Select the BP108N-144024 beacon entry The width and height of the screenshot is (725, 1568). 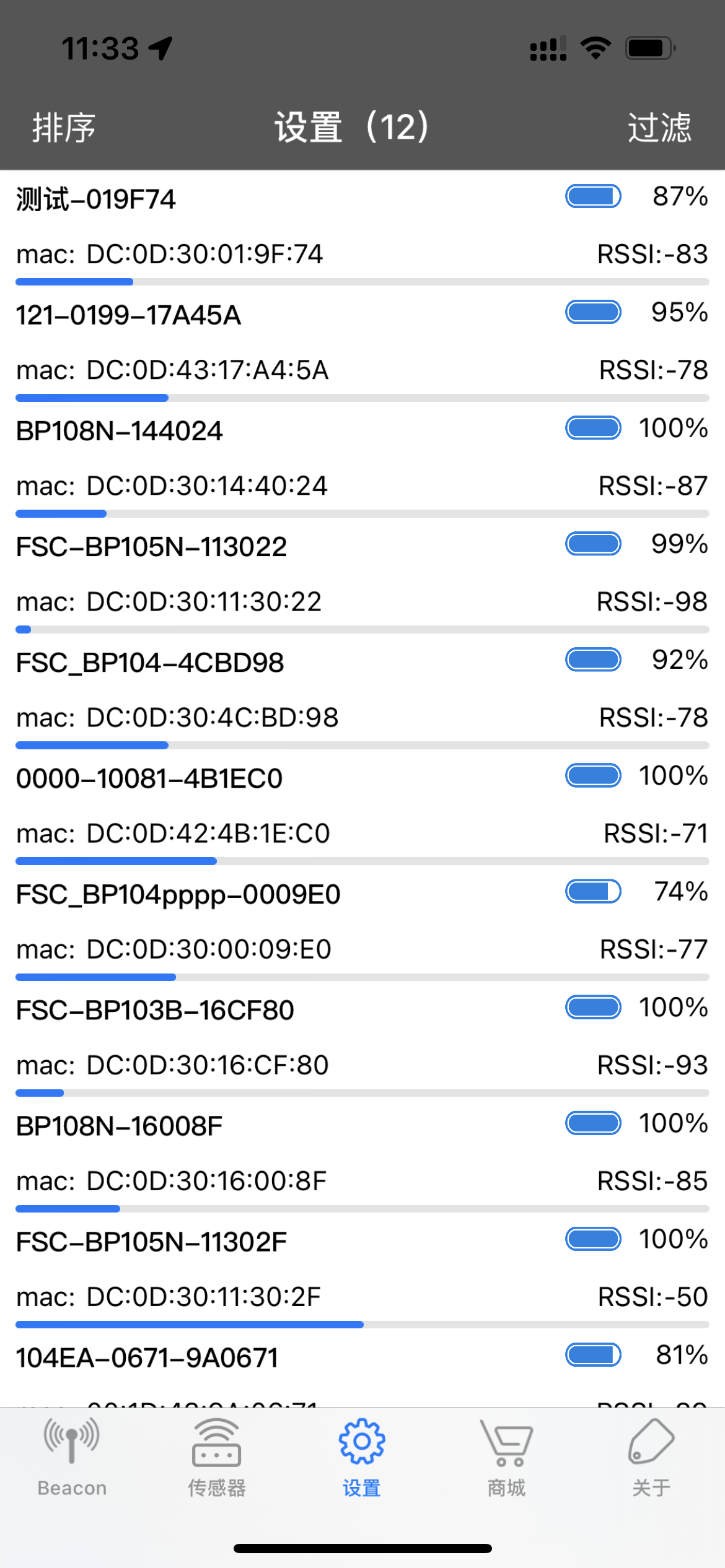point(248,429)
